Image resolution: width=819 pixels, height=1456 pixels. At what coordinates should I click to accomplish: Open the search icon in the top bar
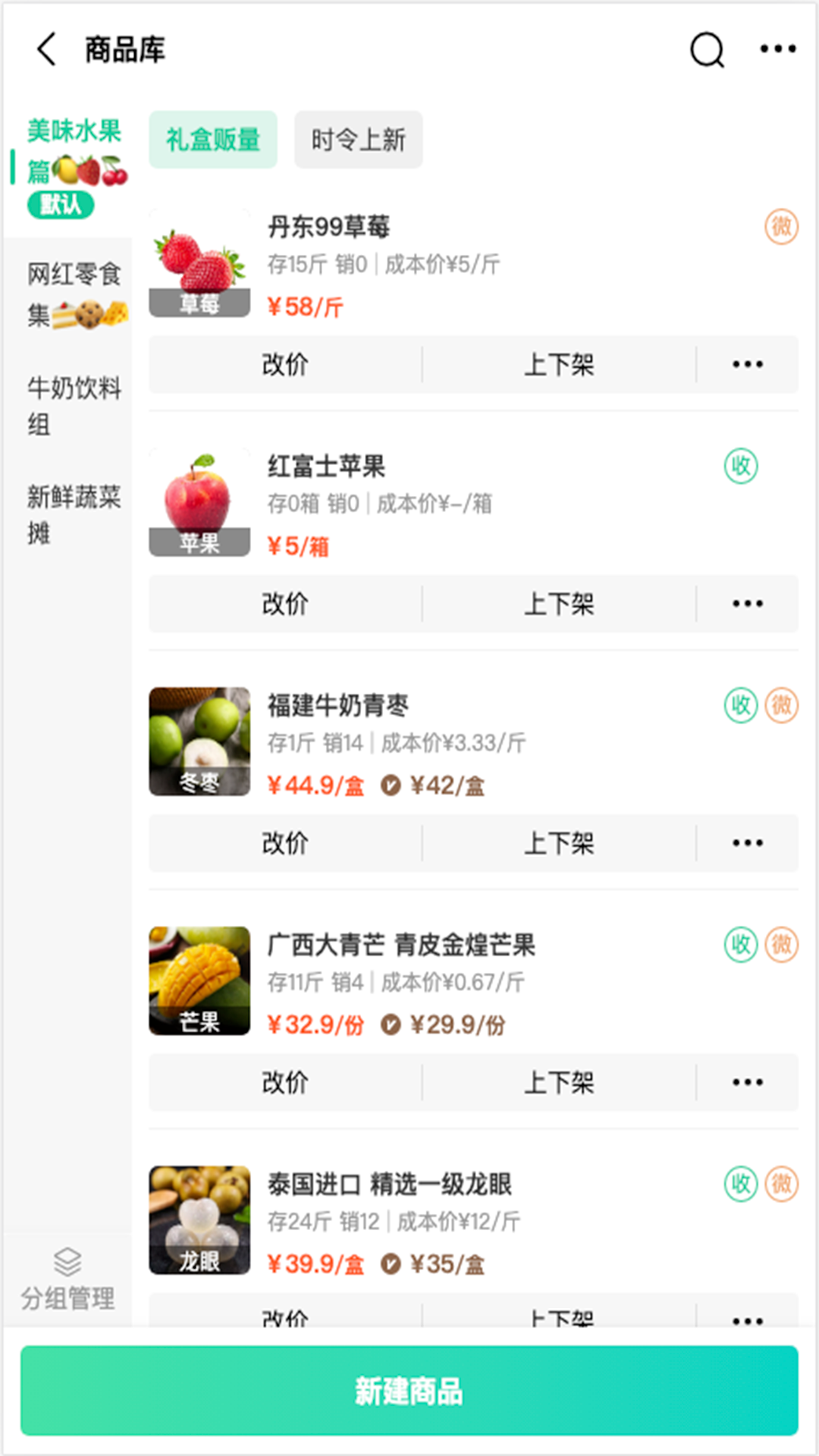[706, 49]
